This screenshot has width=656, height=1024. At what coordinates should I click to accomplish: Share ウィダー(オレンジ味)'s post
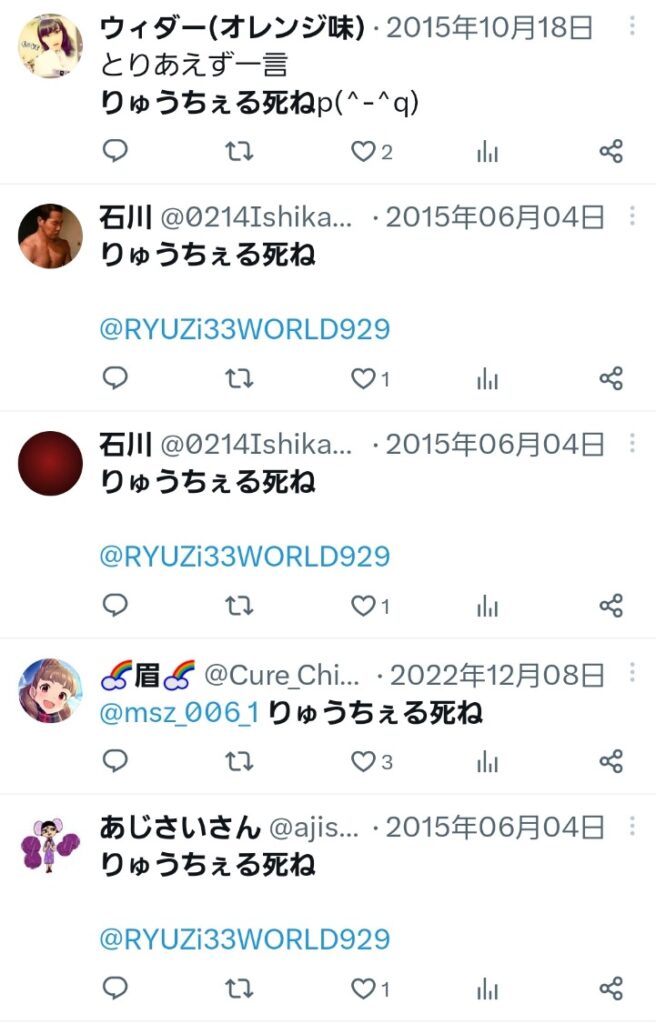[611, 152]
